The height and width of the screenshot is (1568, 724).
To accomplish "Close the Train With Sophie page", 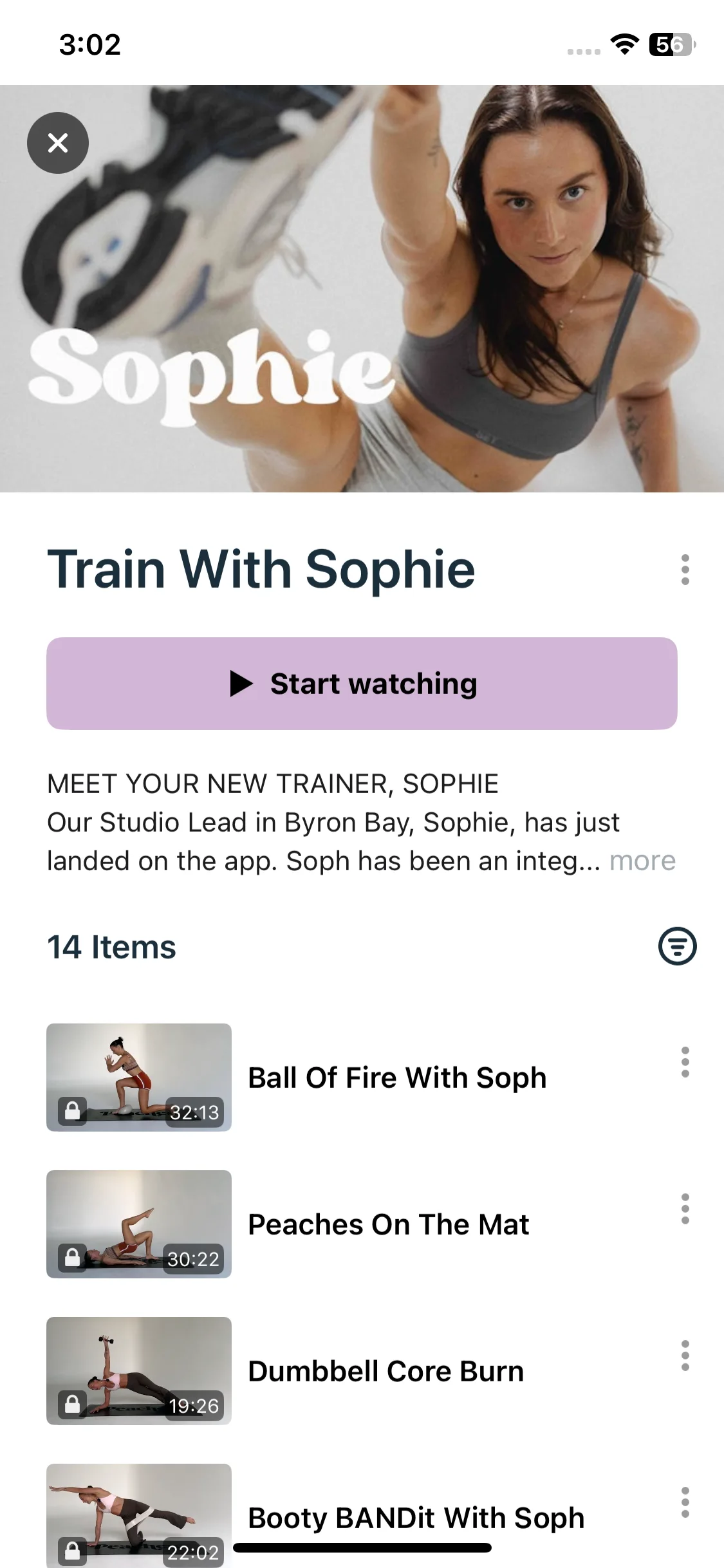I will [58, 143].
